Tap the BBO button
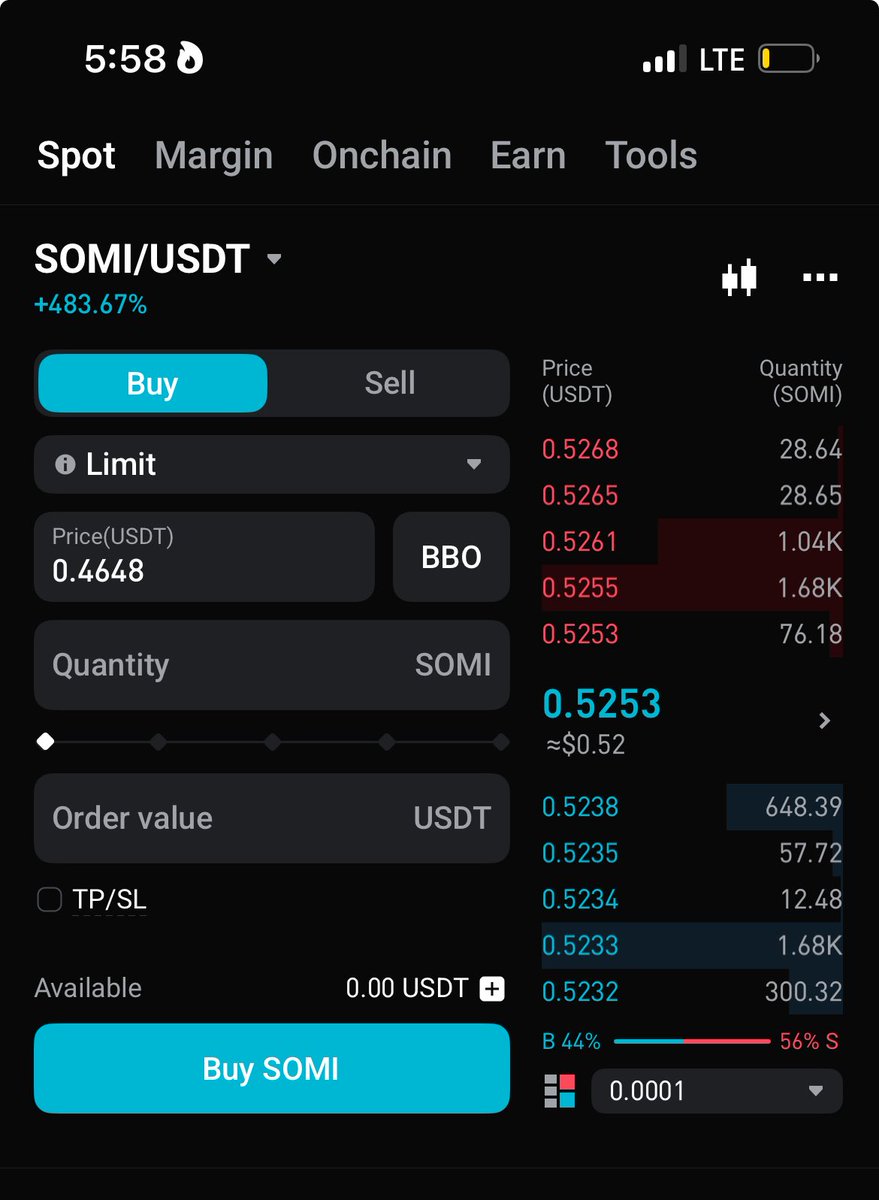 (451, 557)
